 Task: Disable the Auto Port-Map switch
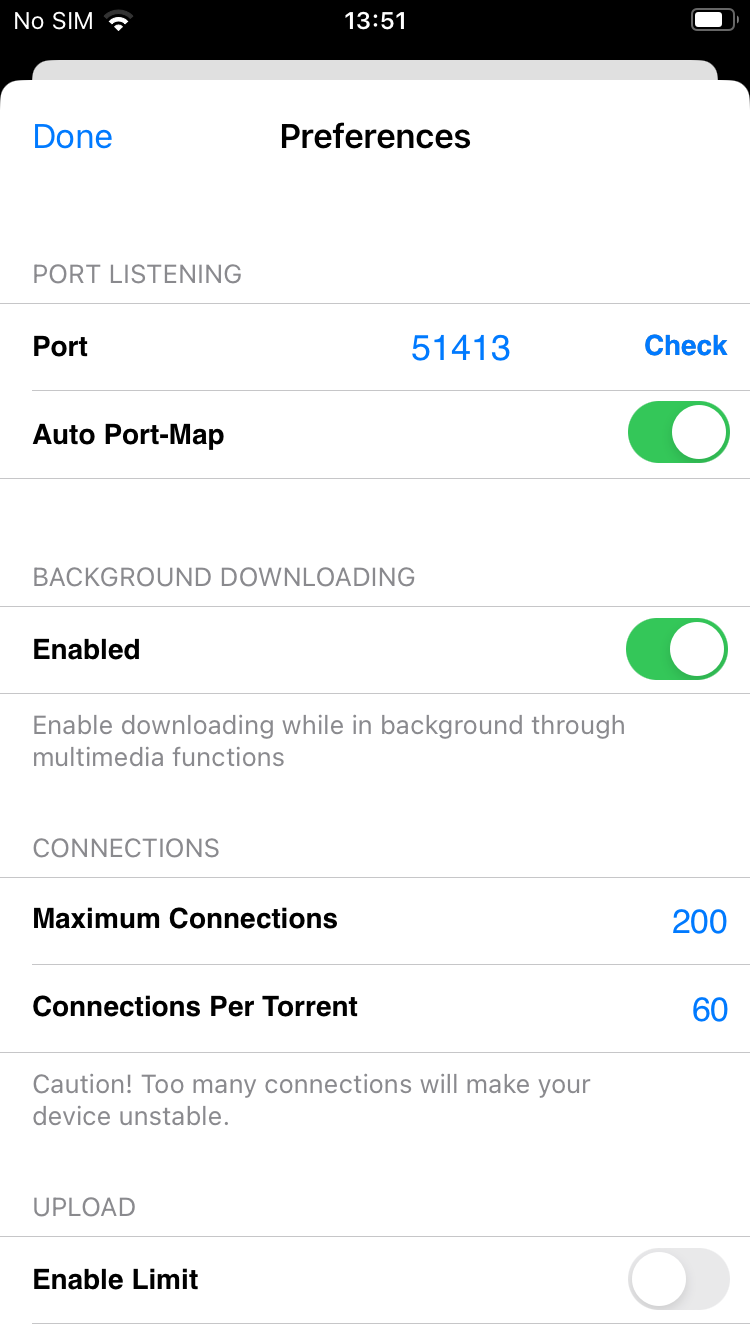point(678,433)
